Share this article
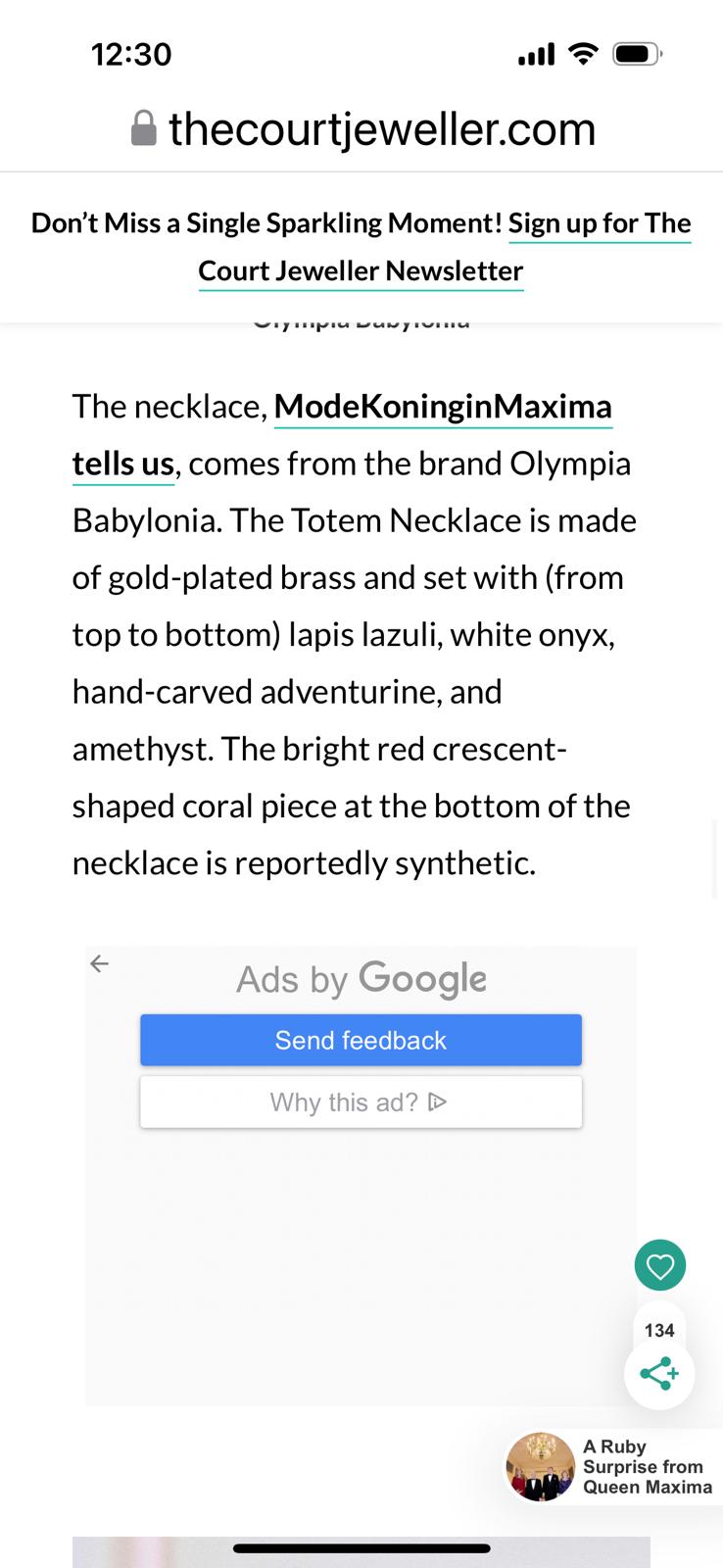The height and width of the screenshot is (1568, 723). [659, 1373]
